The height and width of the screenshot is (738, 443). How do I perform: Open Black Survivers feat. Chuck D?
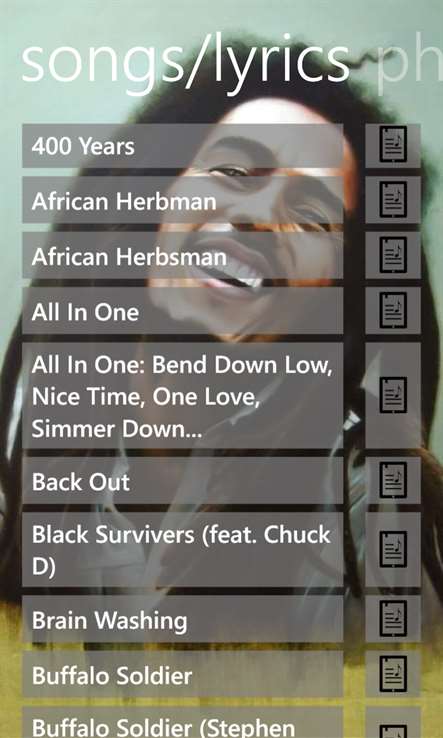[183, 552]
